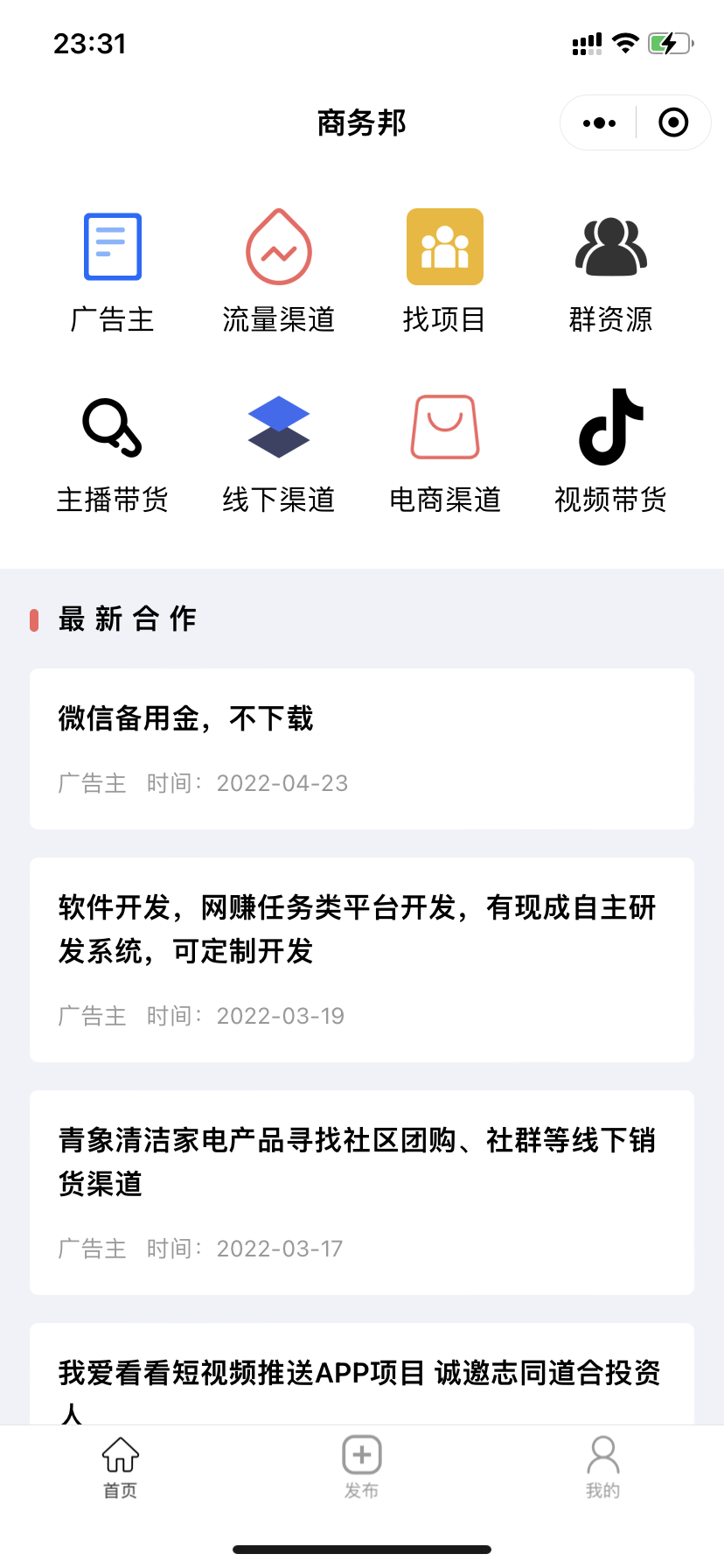Switch to the 首页 home tab
Viewport: 724px width, 1568px height.
(120, 1465)
